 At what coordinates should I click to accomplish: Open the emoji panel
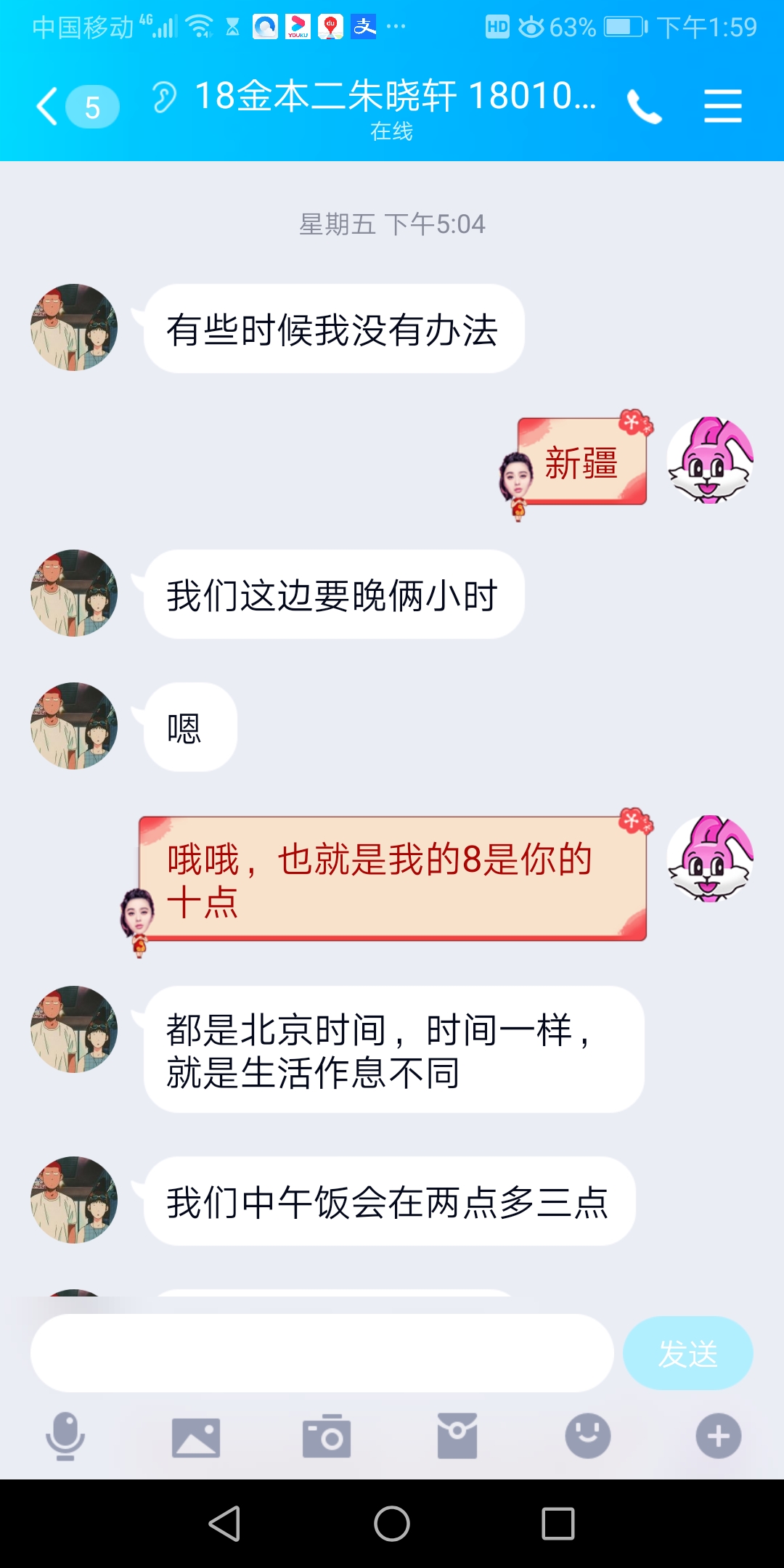pos(588,1436)
